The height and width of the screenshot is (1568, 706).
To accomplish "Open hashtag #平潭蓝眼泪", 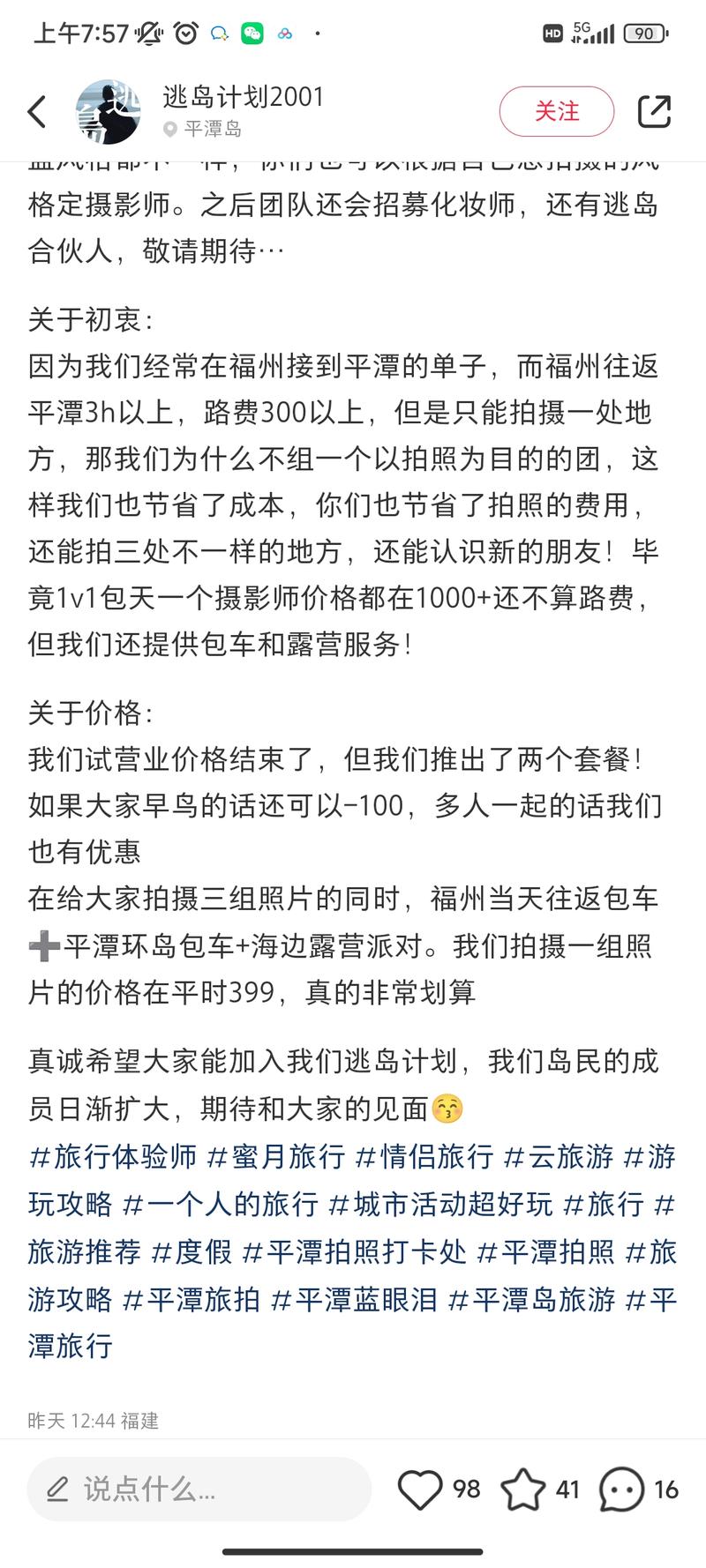I will (354, 1299).
